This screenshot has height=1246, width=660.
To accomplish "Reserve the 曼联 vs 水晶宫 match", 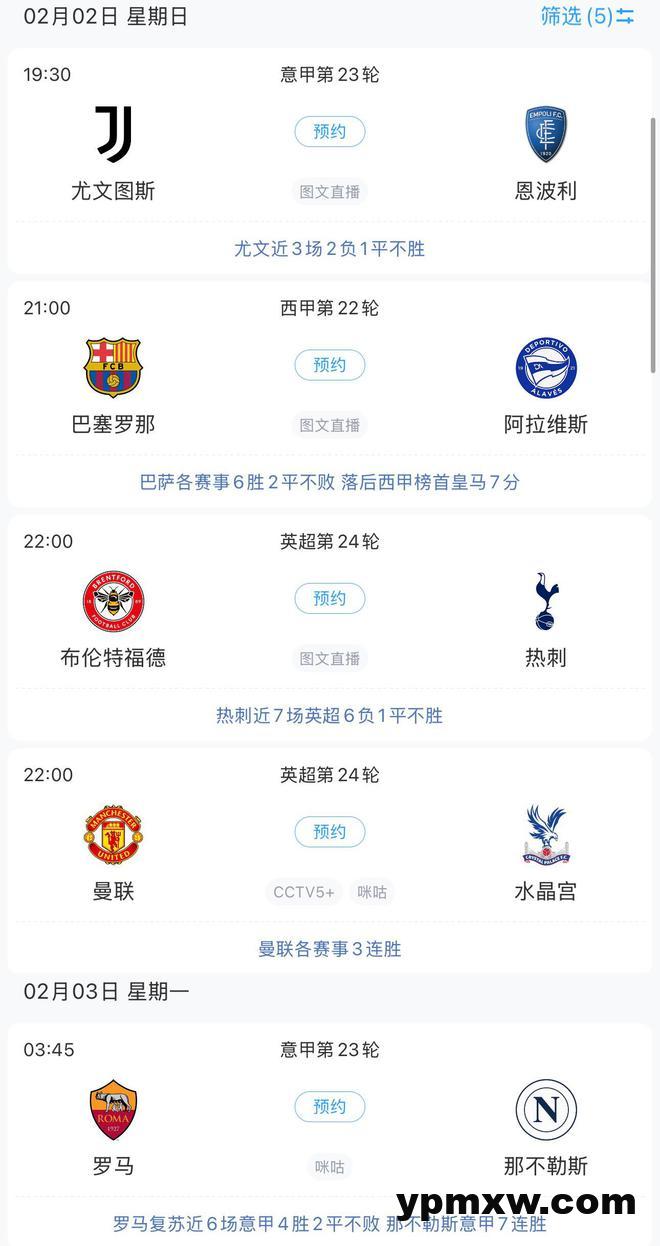I will (x=329, y=831).
